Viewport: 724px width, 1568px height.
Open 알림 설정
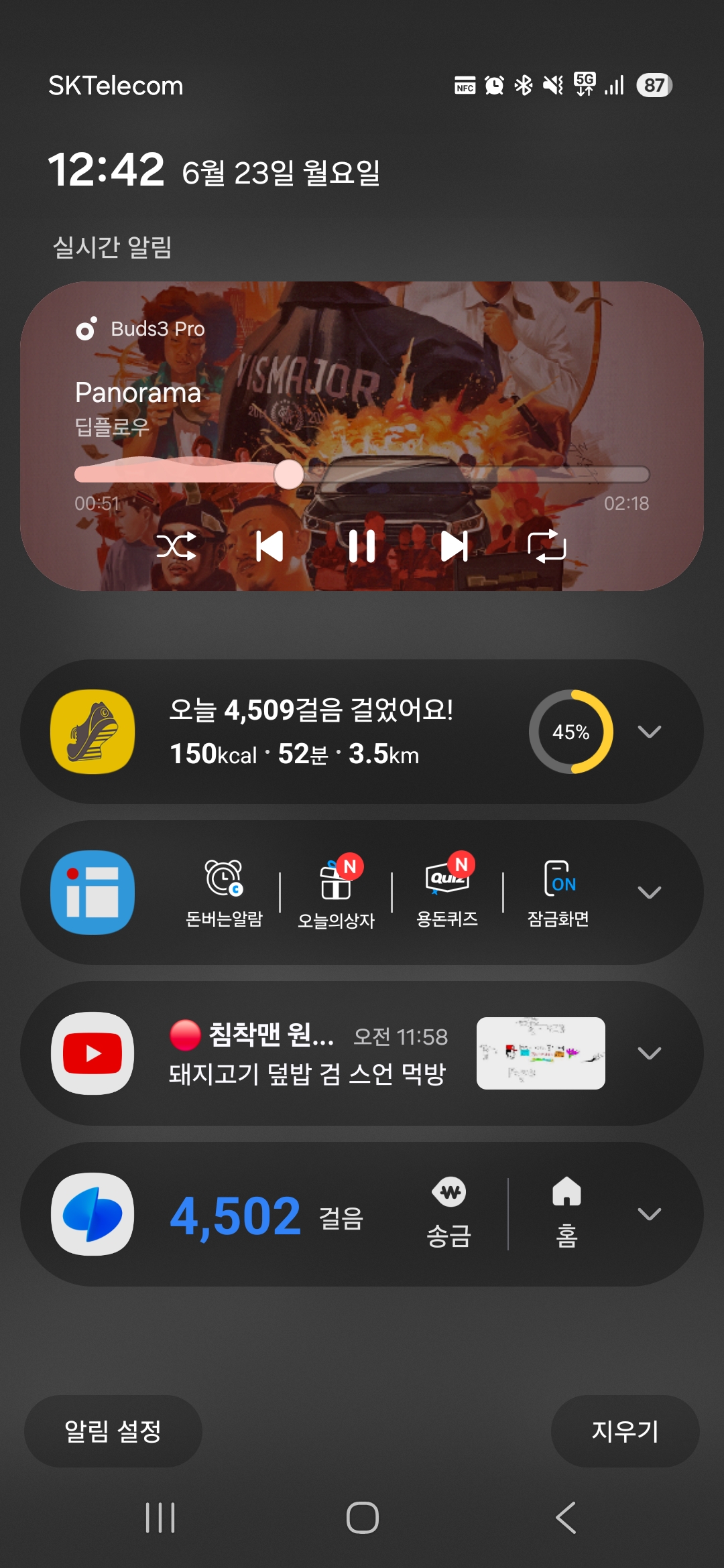(x=113, y=1431)
